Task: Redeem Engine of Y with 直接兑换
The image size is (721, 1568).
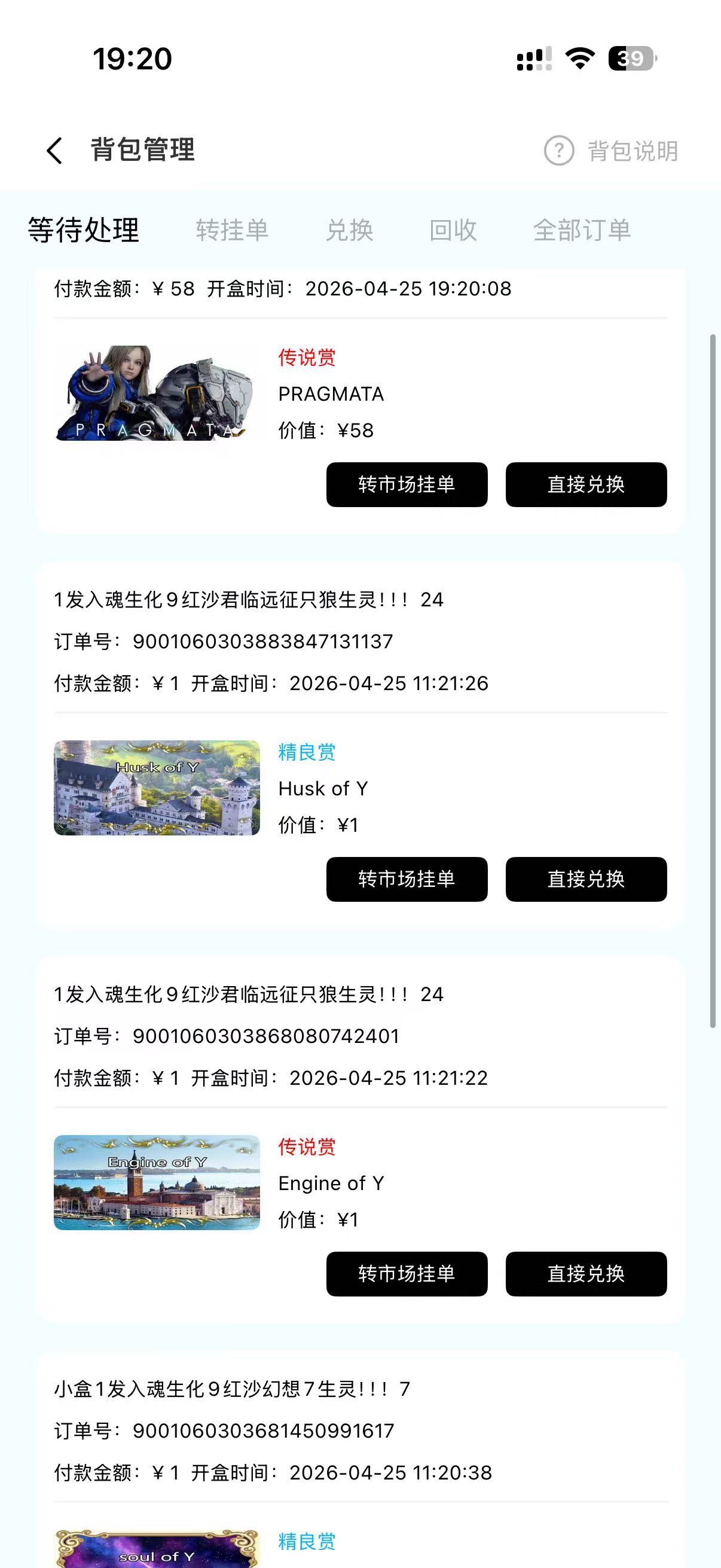Action: tap(586, 1273)
